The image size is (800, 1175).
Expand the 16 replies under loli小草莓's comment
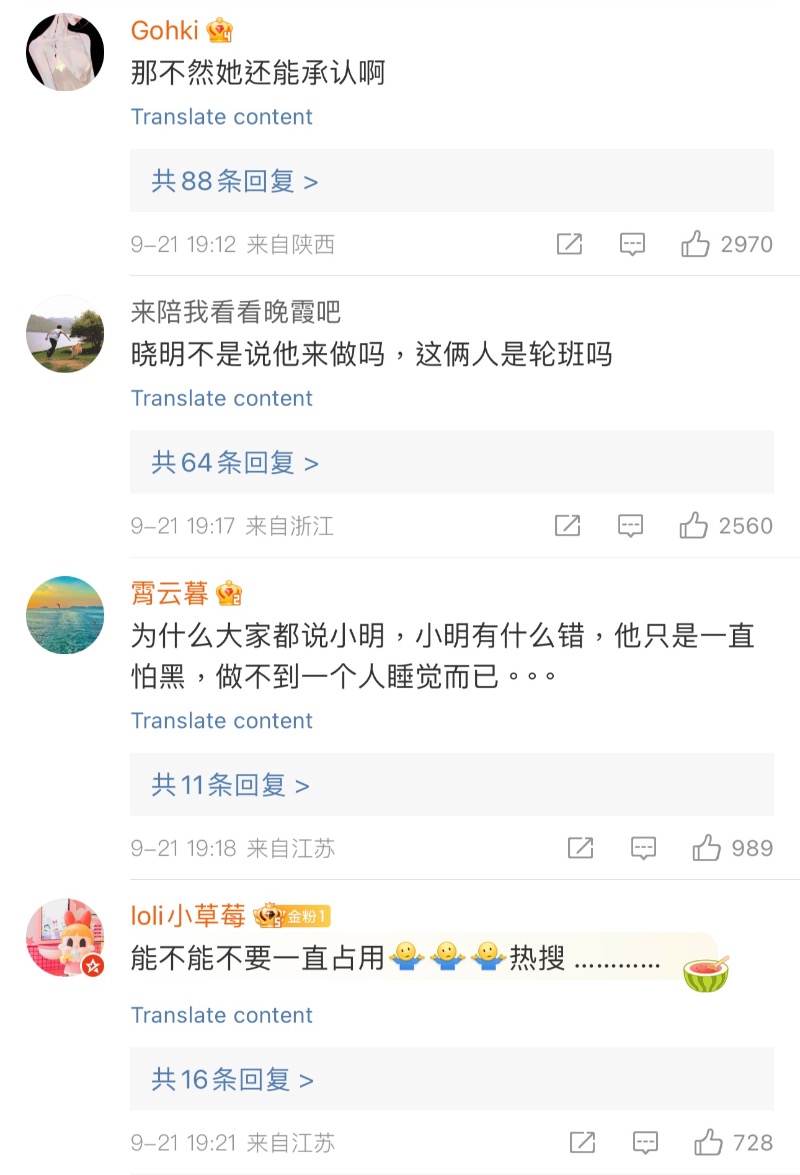coord(232,1080)
